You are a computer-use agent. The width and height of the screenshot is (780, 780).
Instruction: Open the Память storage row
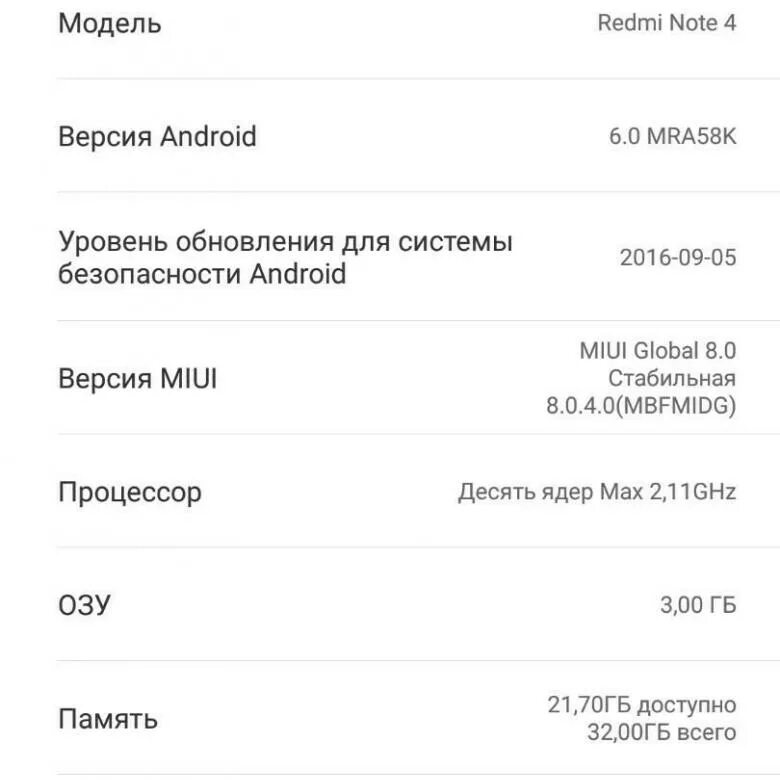(x=390, y=718)
